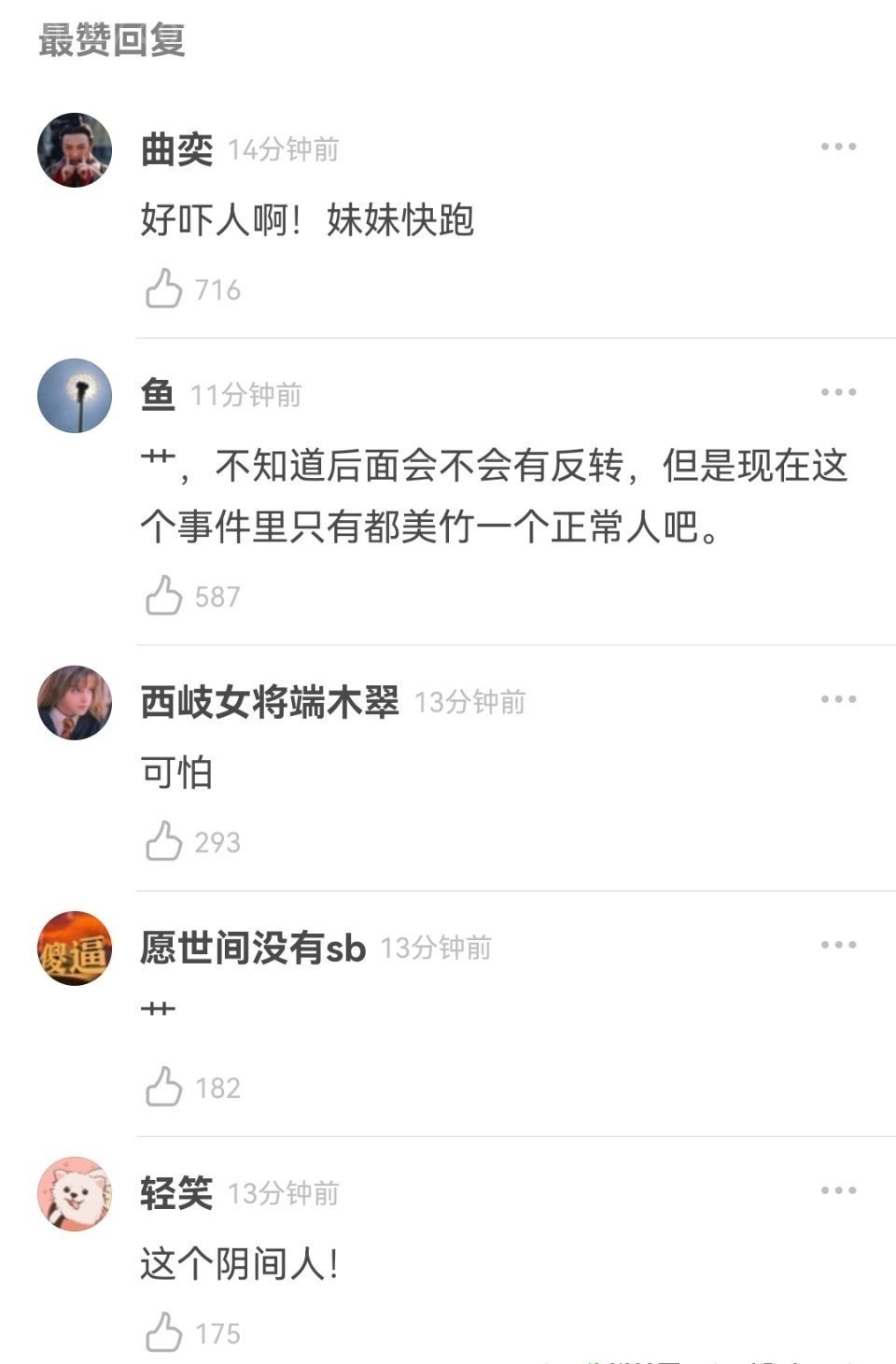
Task: Like 轻笑's comment
Action: 164,1332
